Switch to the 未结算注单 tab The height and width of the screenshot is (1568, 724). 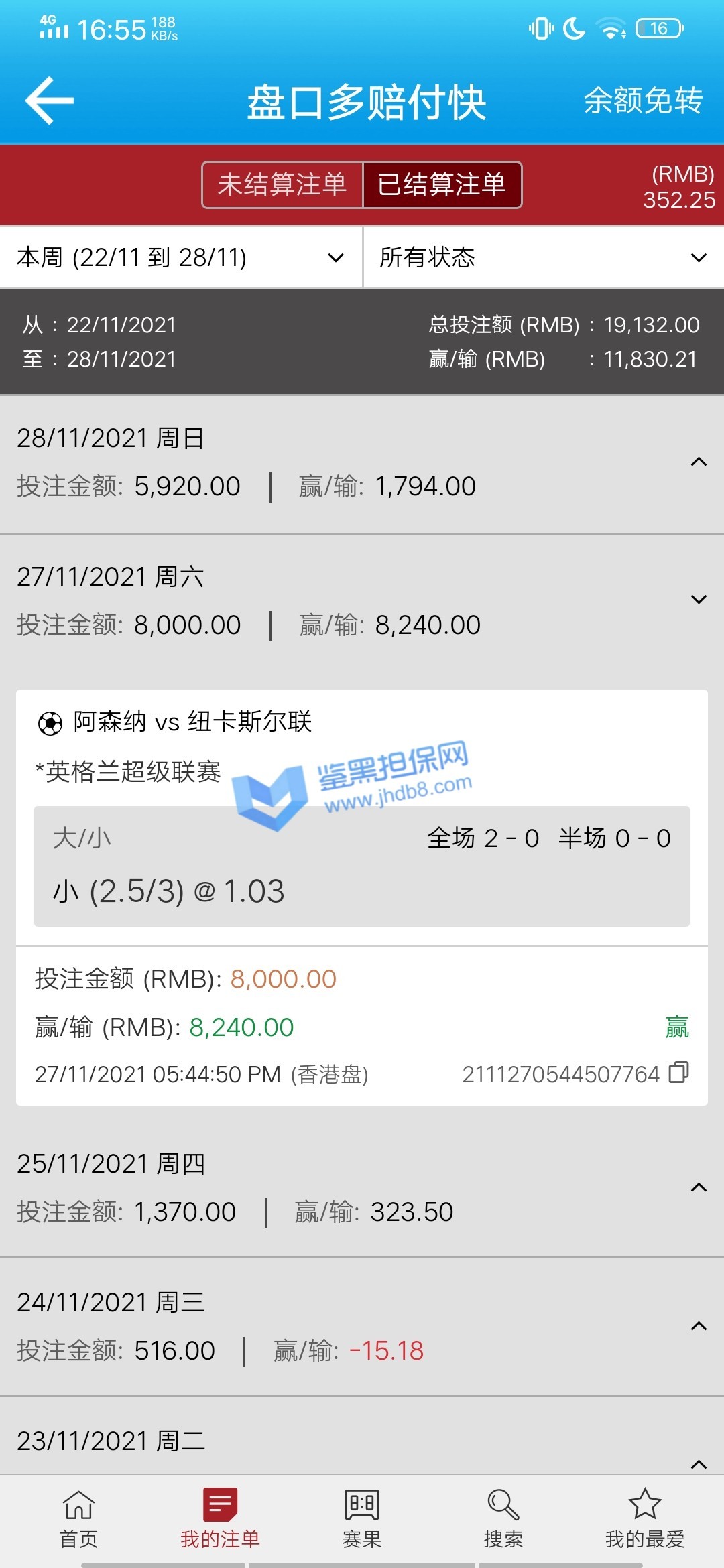(x=282, y=185)
